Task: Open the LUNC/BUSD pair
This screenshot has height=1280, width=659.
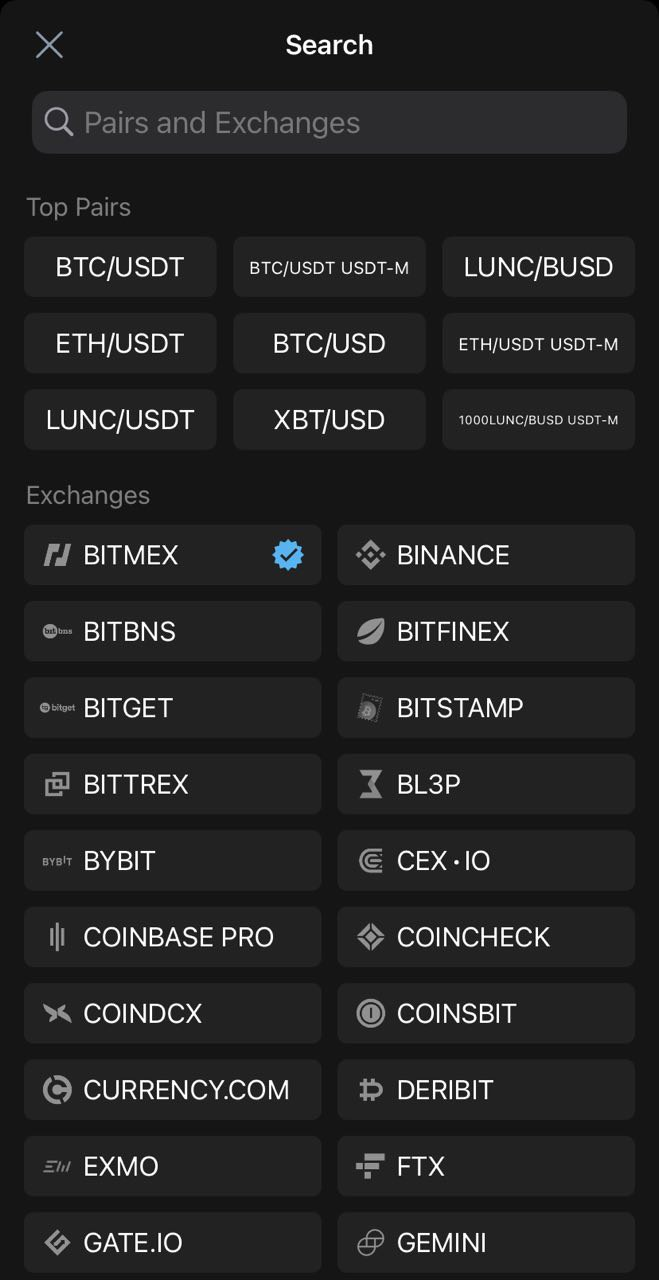Action: tap(538, 267)
